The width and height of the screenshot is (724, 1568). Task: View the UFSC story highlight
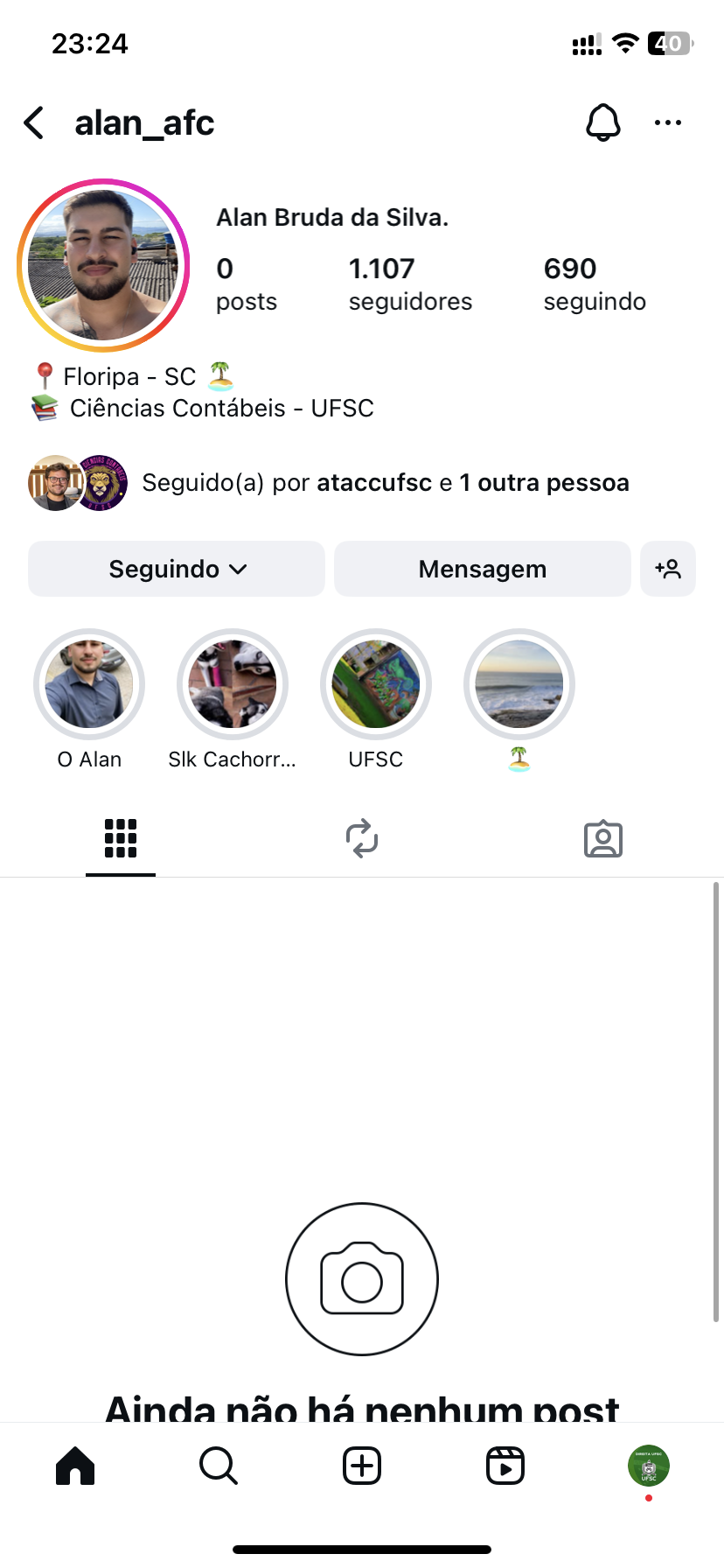click(x=376, y=684)
